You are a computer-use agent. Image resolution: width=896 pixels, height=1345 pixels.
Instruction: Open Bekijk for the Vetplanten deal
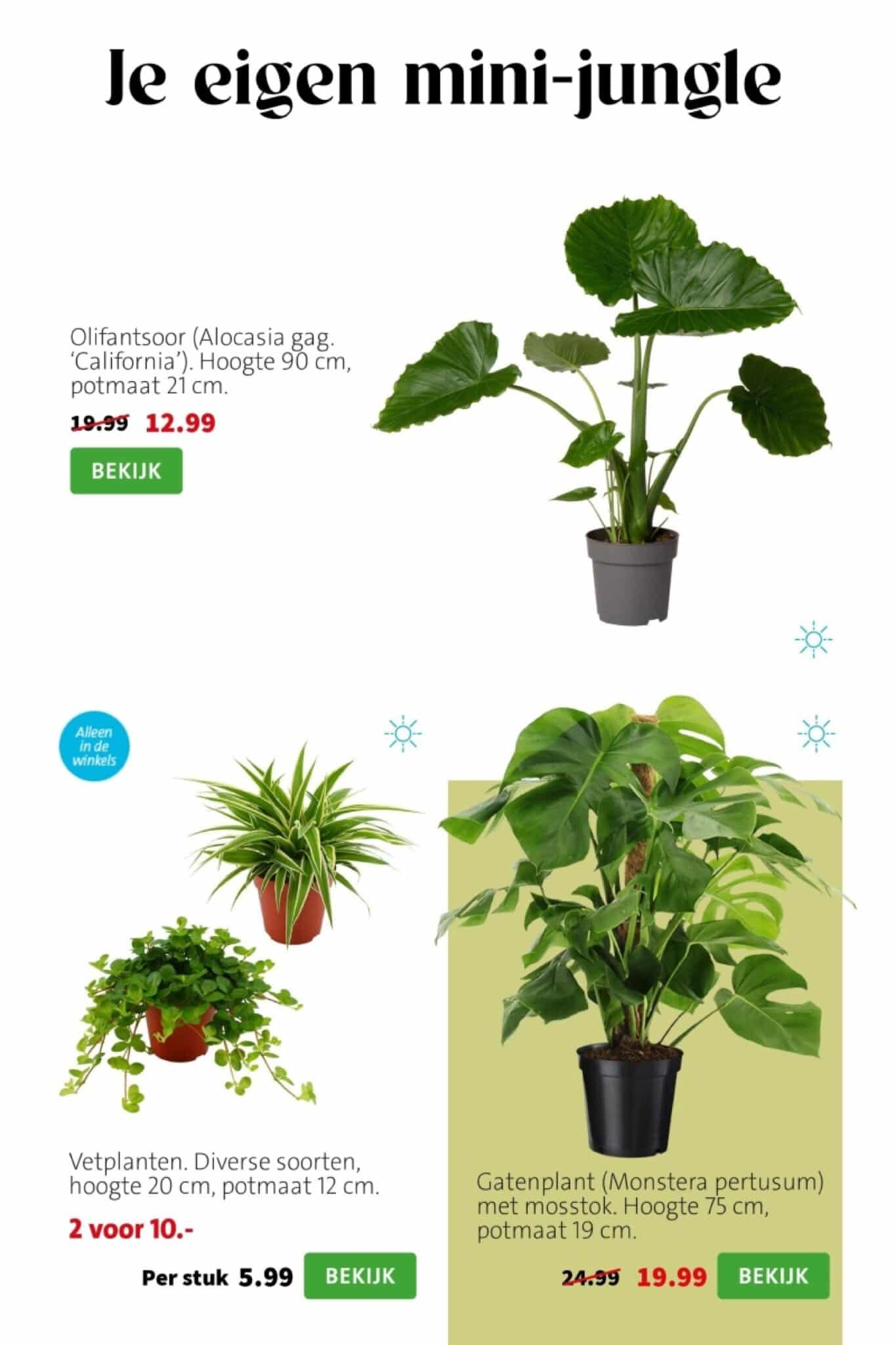click(x=360, y=1276)
